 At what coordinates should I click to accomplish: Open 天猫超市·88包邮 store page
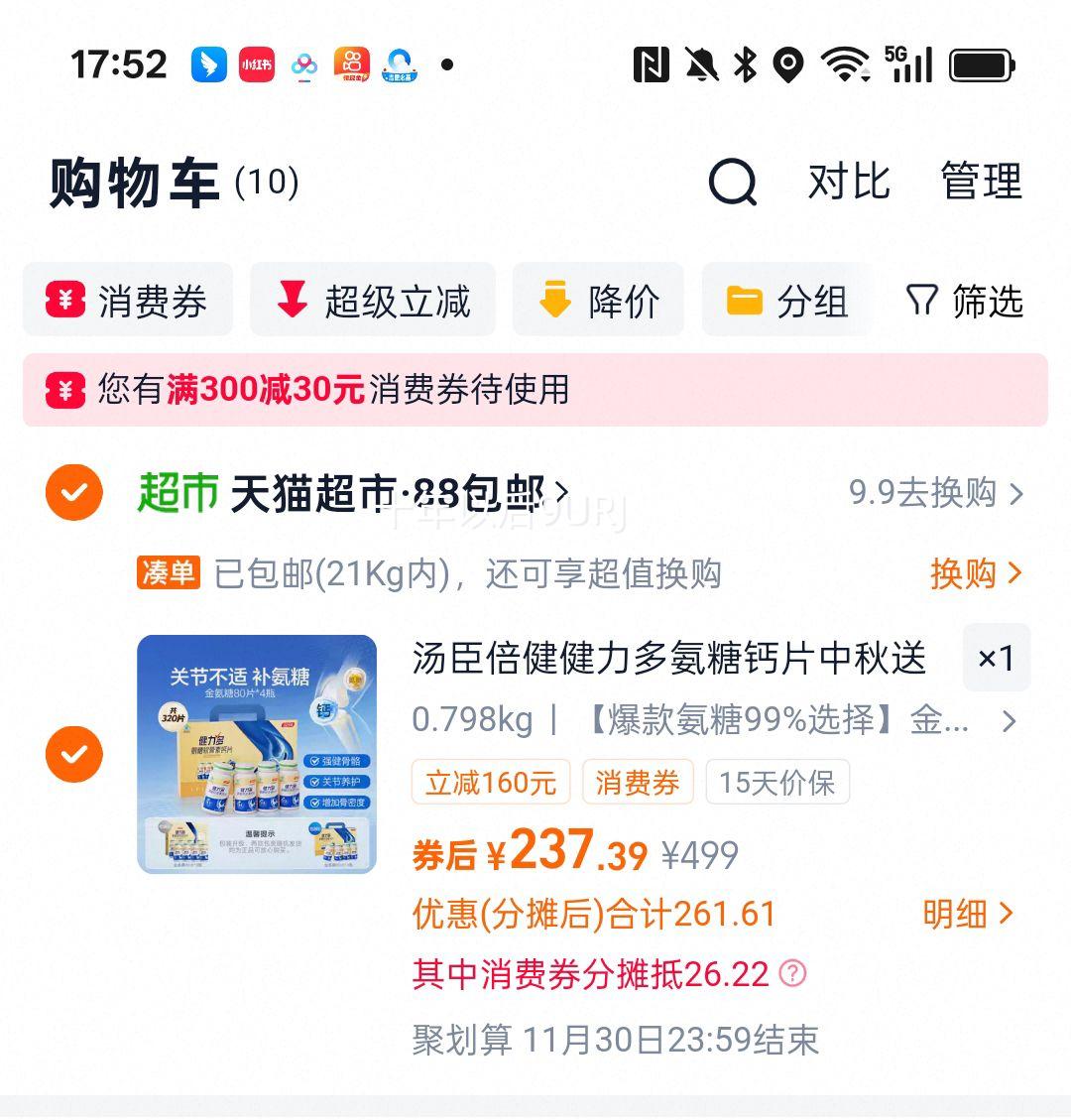397,493
